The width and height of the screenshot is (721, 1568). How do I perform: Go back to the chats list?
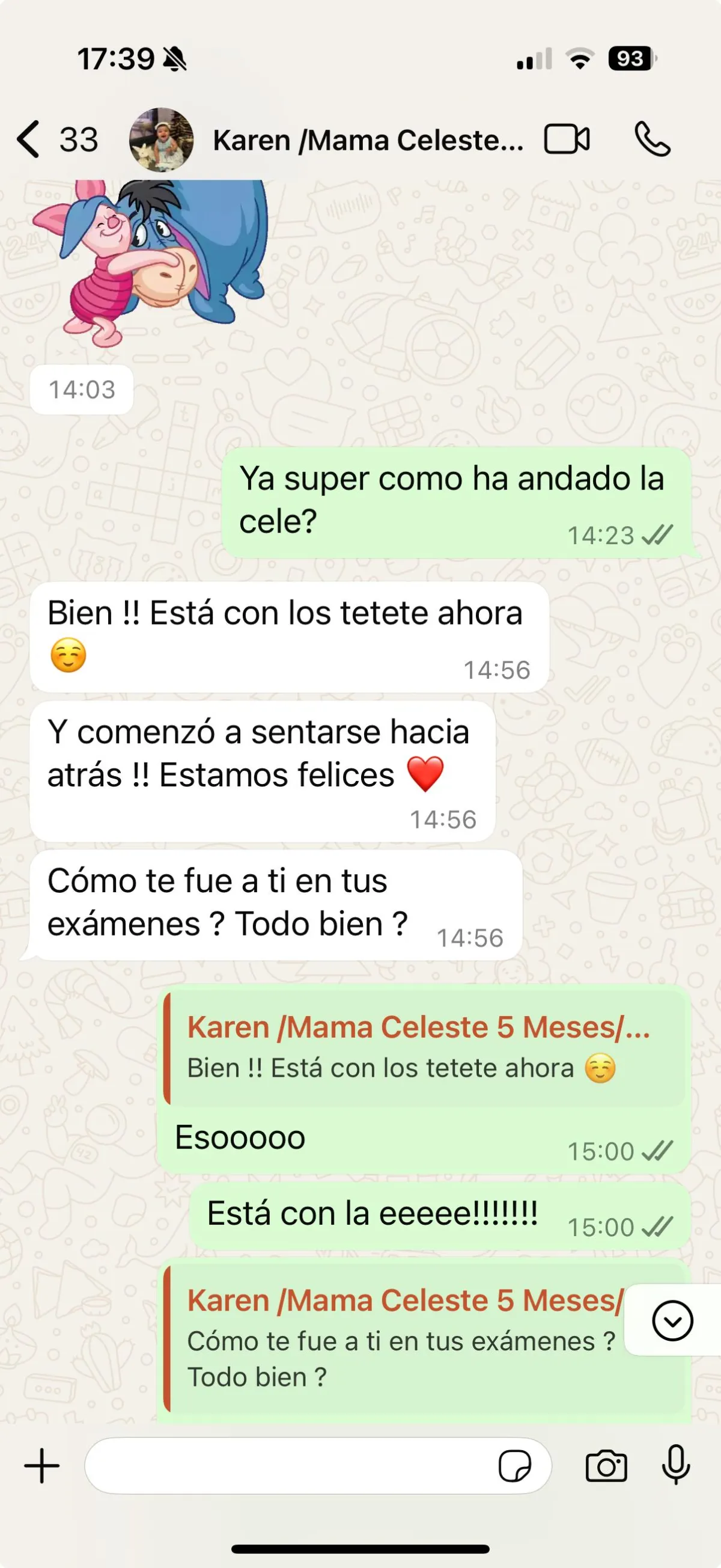56,139
